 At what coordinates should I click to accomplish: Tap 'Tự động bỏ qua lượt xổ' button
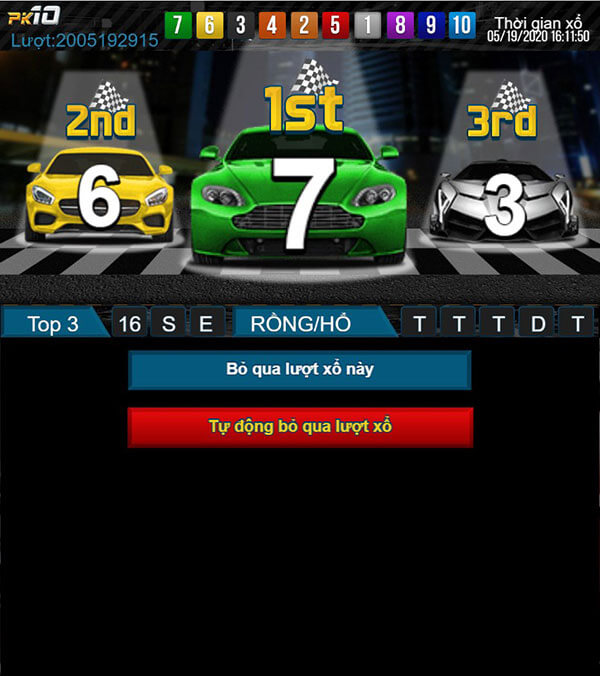tap(299, 427)
